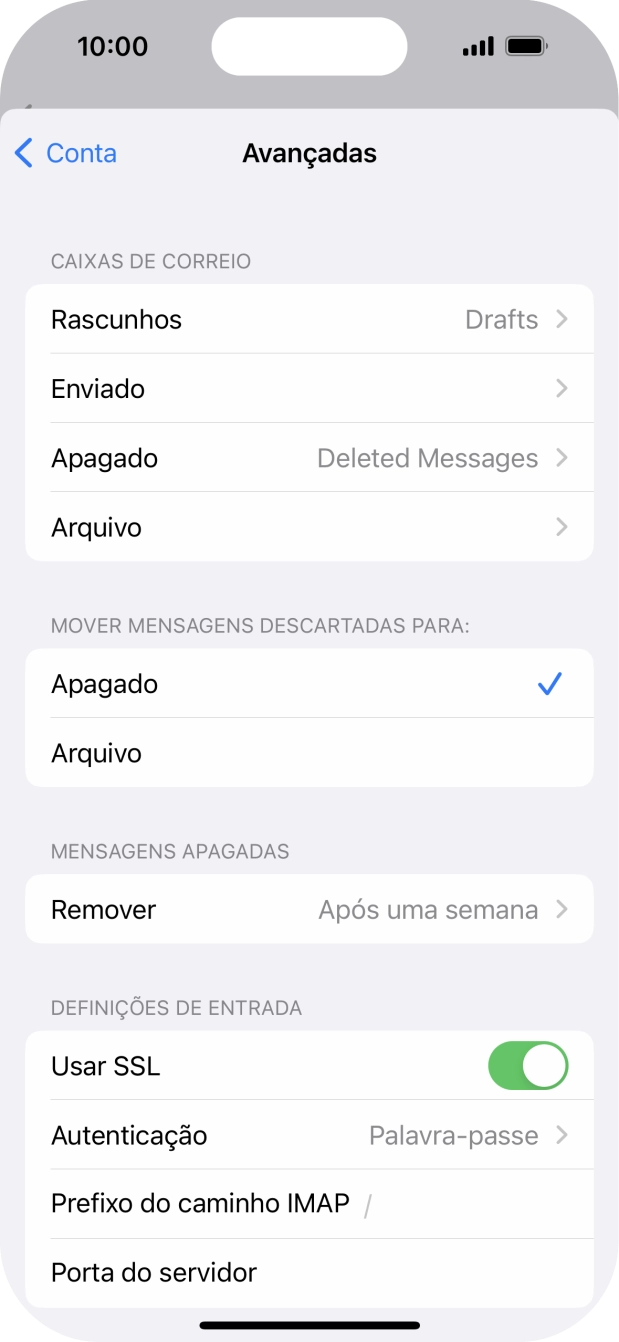
Task: Select Apagado for discarded messages
Action: pos(309,685)
